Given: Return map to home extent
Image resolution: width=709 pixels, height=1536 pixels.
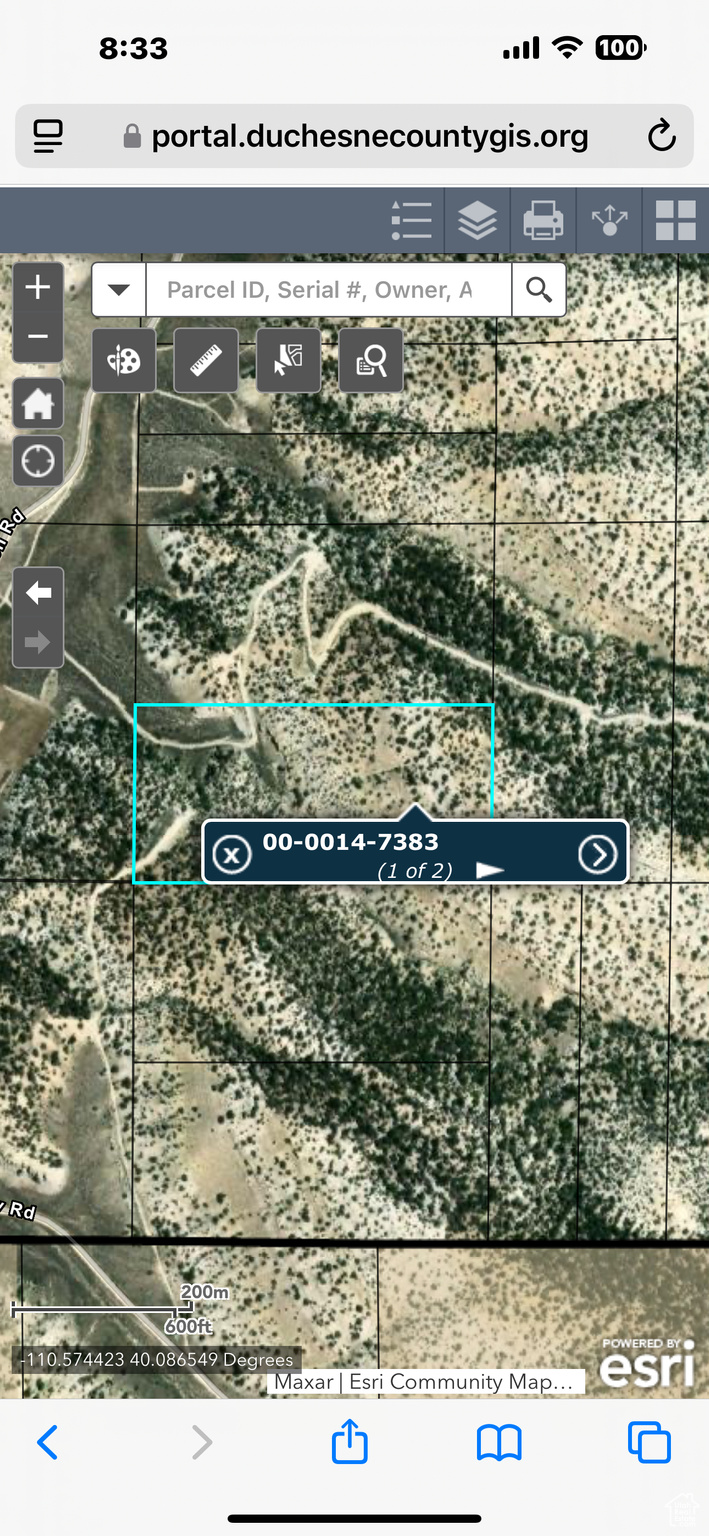Looking at the screenshot, I should coord(38,404).
